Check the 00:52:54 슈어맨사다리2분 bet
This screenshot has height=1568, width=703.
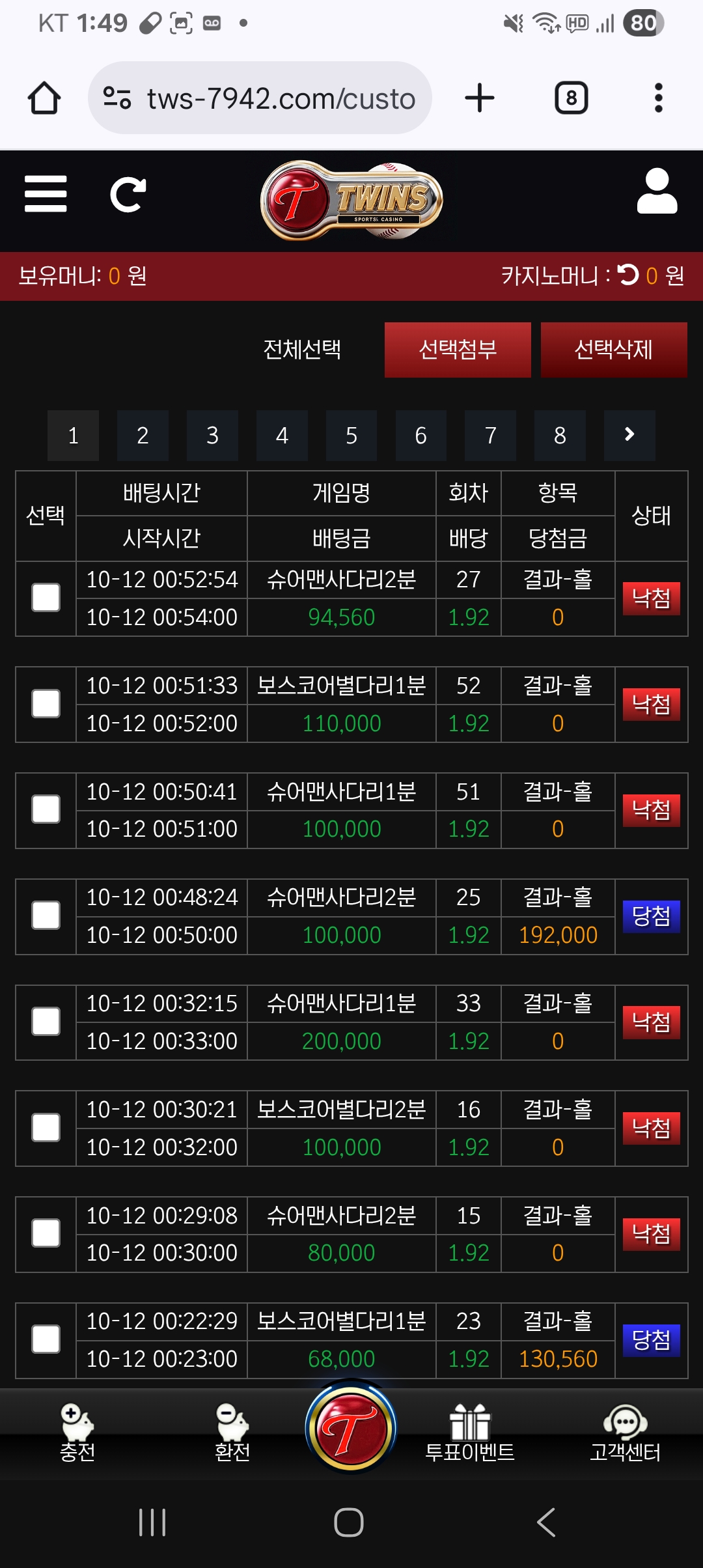tap(46, 598)
